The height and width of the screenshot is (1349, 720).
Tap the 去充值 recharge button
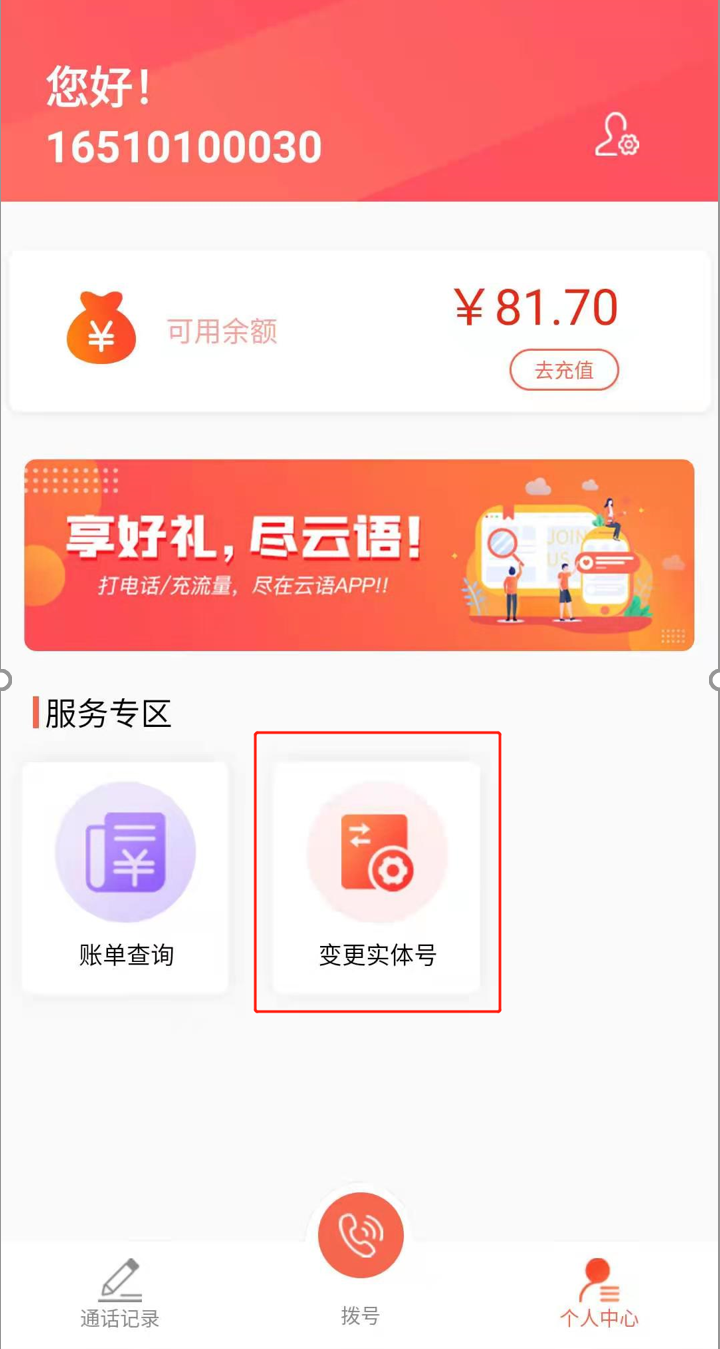(x=564, y=370)
